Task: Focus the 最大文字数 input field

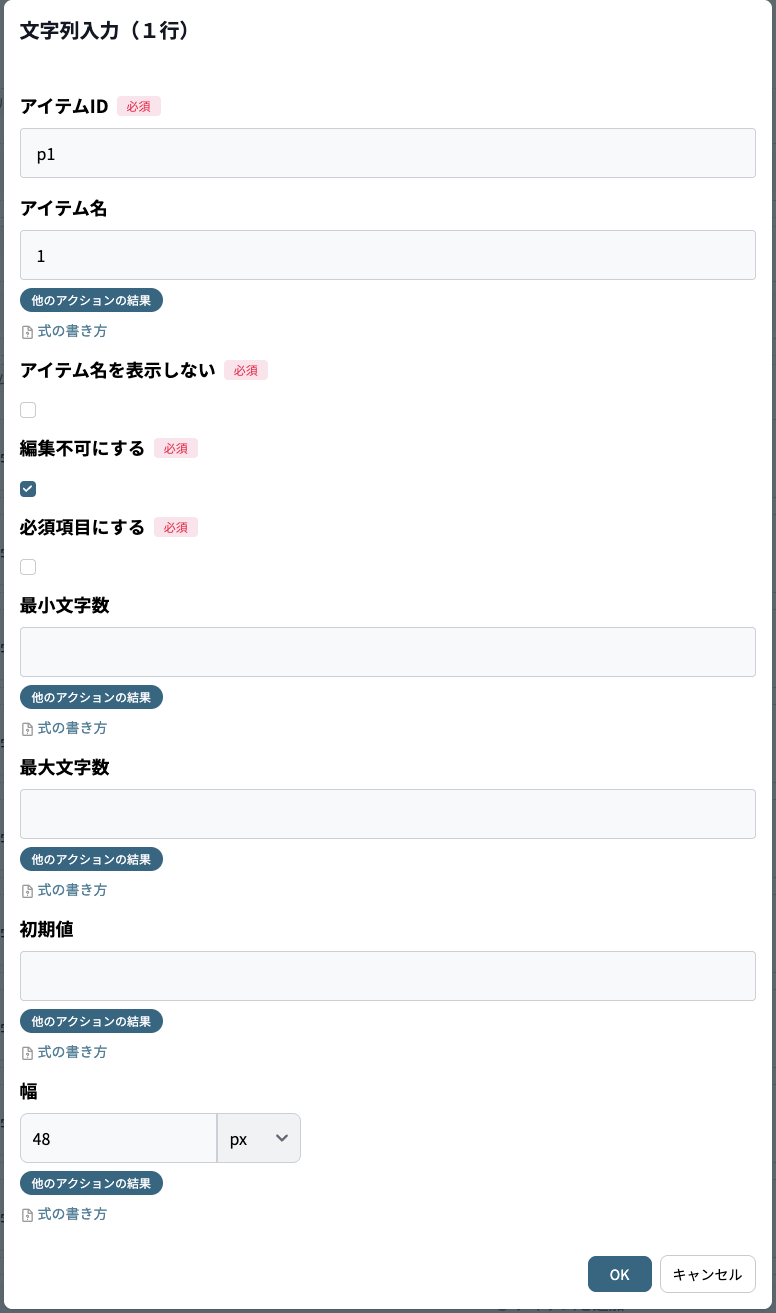Action: pyautogui.click(x=388, y=814)
